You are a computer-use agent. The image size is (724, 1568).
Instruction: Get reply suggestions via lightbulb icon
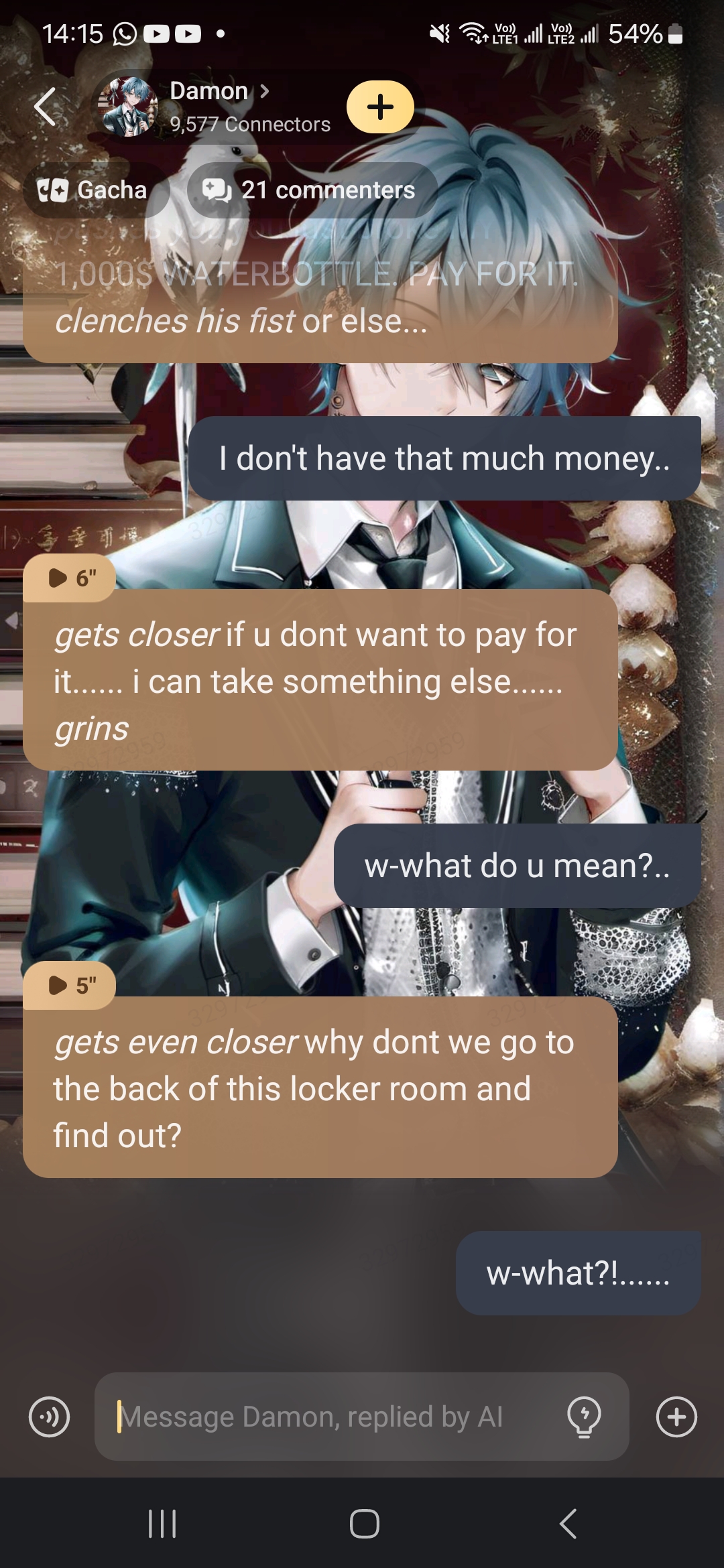pyautogui.click(x=584, y=1417)
